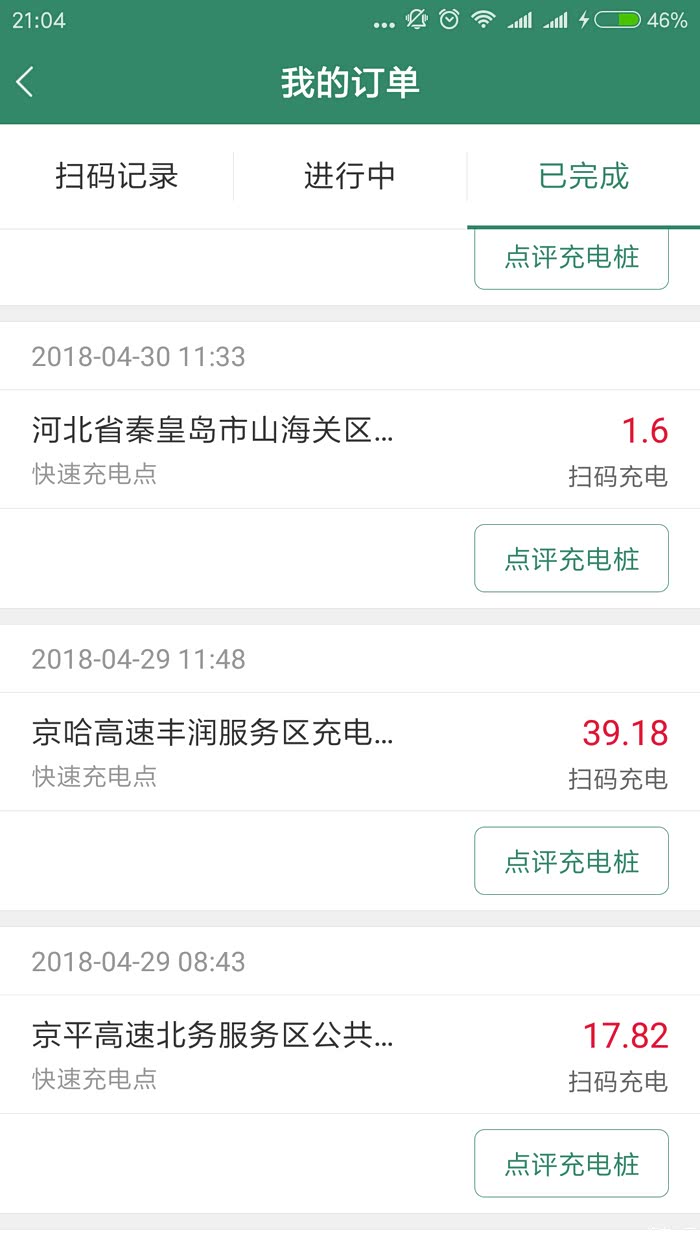700x1244 pixels.
Task: Switch to the 扫码记录 tab
Action: tap(116, 177)
